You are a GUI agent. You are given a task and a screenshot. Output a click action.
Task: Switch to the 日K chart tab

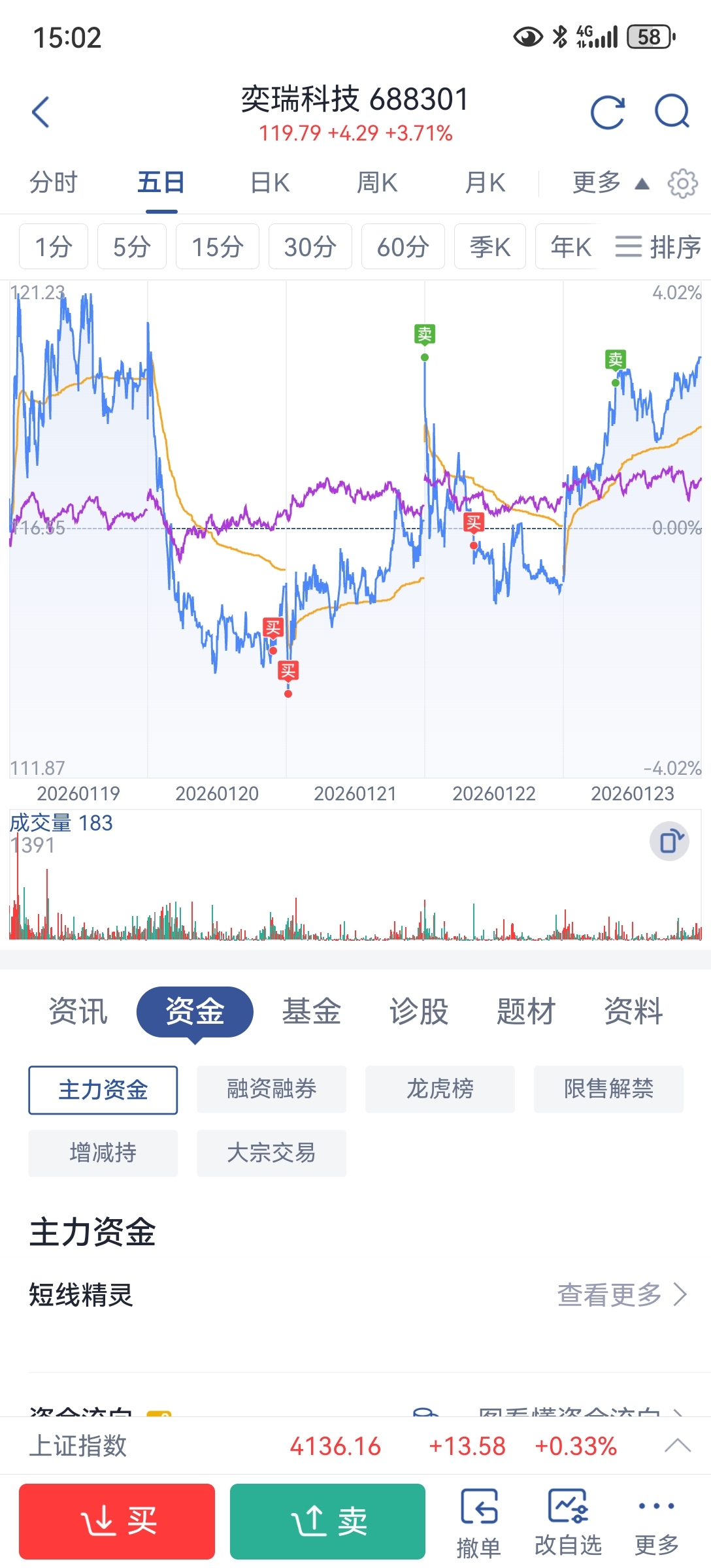point(270,182)
